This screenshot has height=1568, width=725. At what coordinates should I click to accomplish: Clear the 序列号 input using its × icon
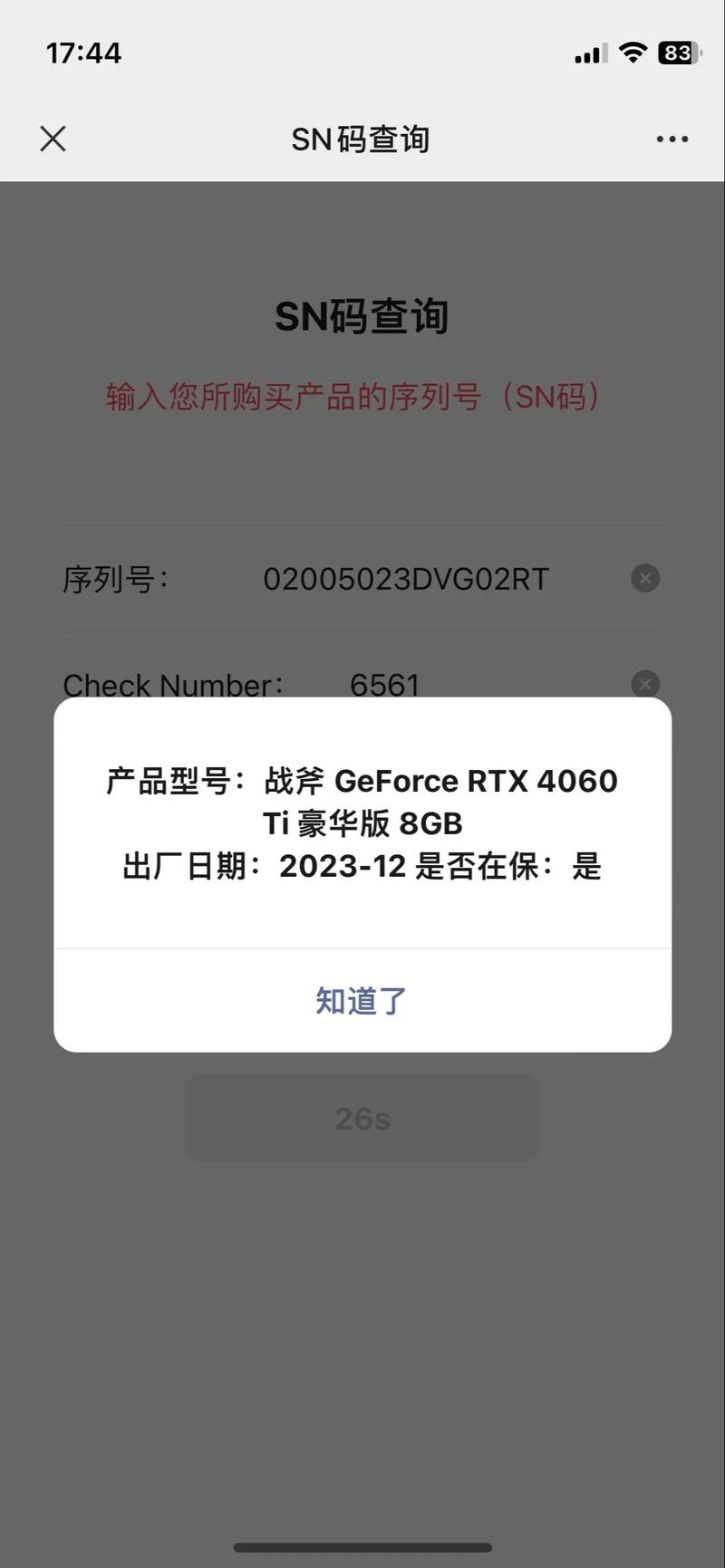coord(644,578)
